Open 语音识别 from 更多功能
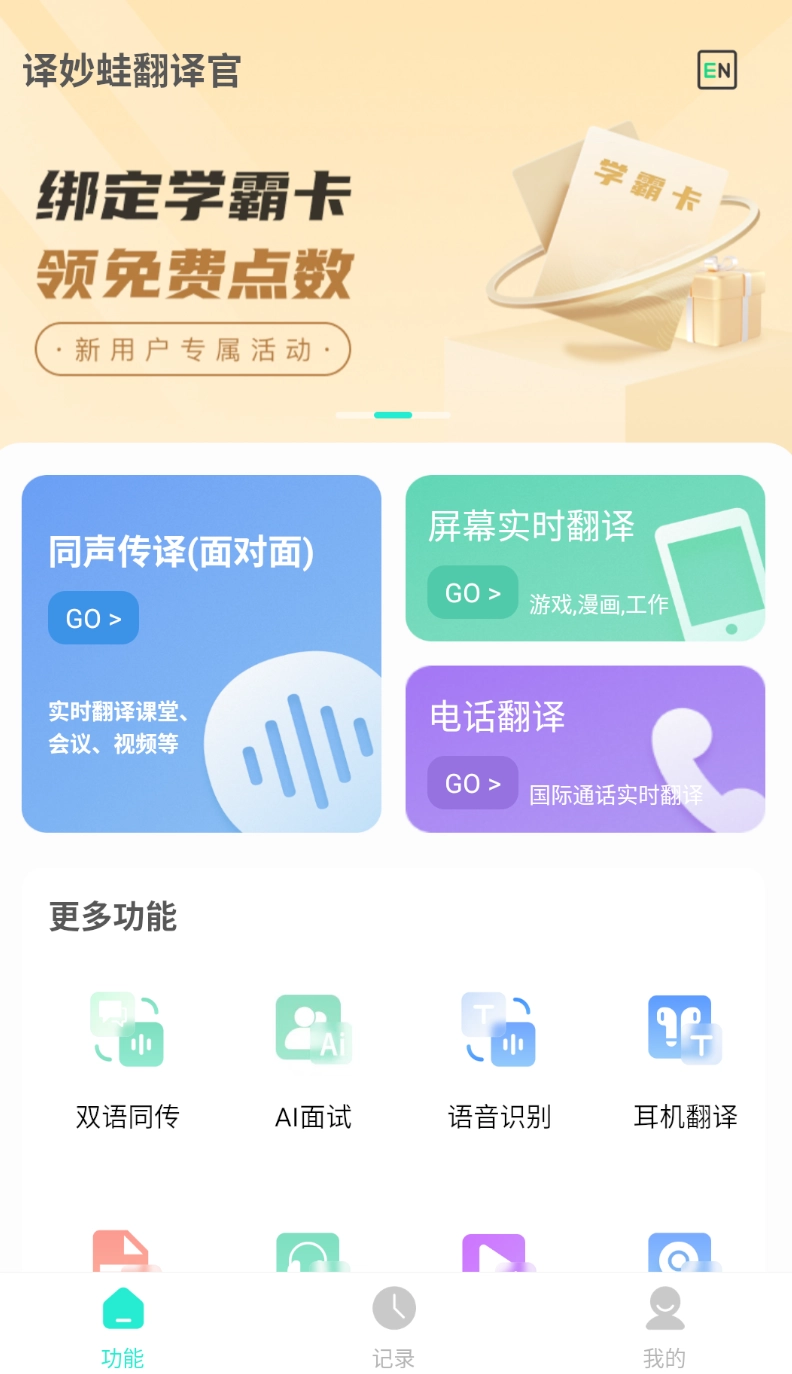792x1374 pixels. click(498, 1028)
